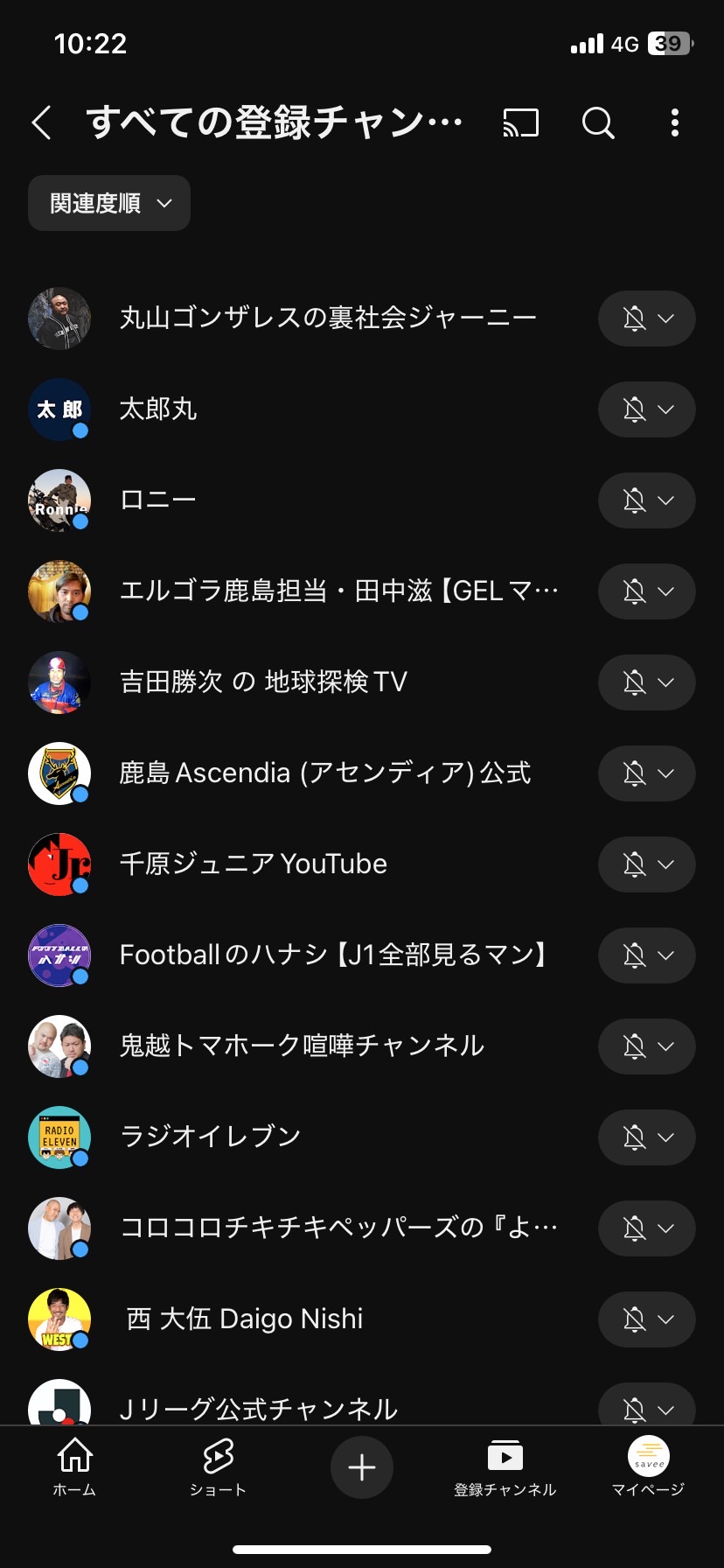Expand the chevron next to 鬼越トマホーク喧嘩チャンネル bell
The image size is (724, 1568).
pos(667,1046)
